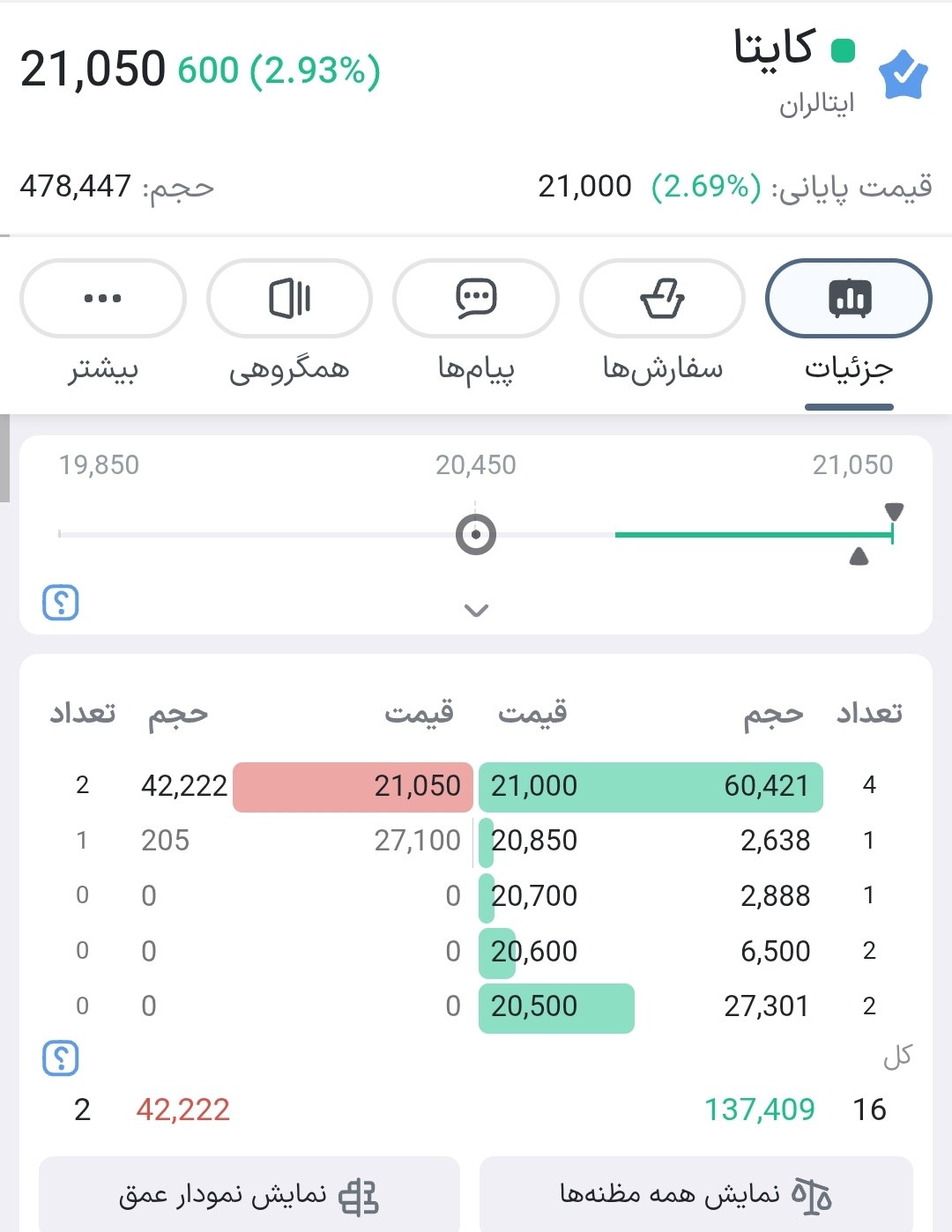Open the help icon in price range card
Screen dimensions: 952x1232
pos(61,603)
